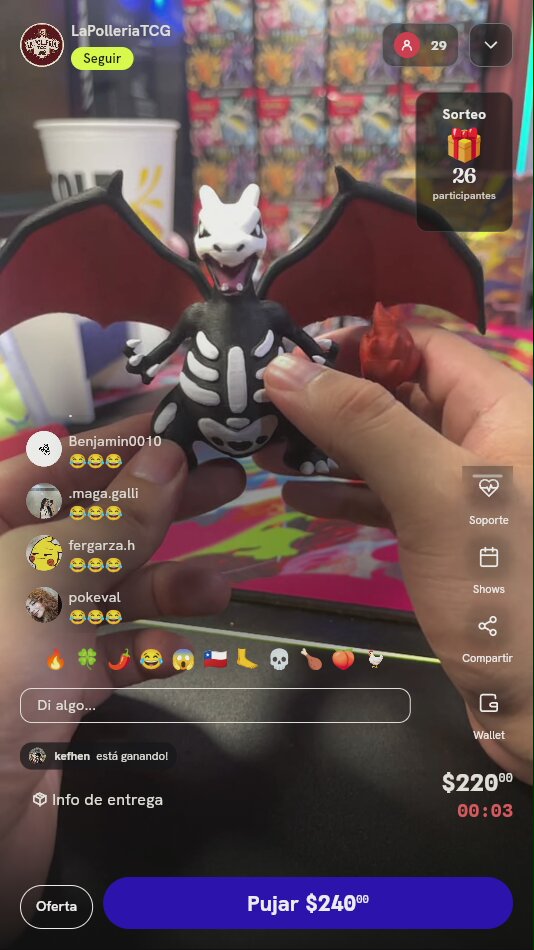Open LaPolleriaTCG's profile avatar
The height and width of the screenshot is (950, 534).
[x=42, y=45]
